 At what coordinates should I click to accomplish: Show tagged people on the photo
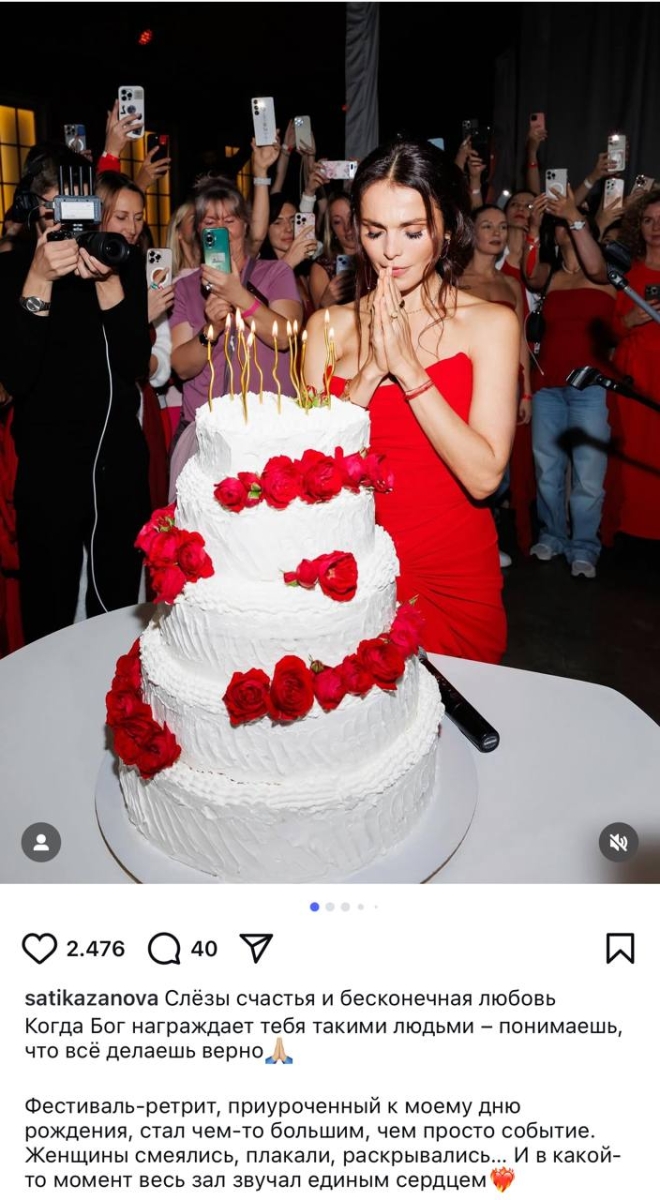tap(41, 843)
